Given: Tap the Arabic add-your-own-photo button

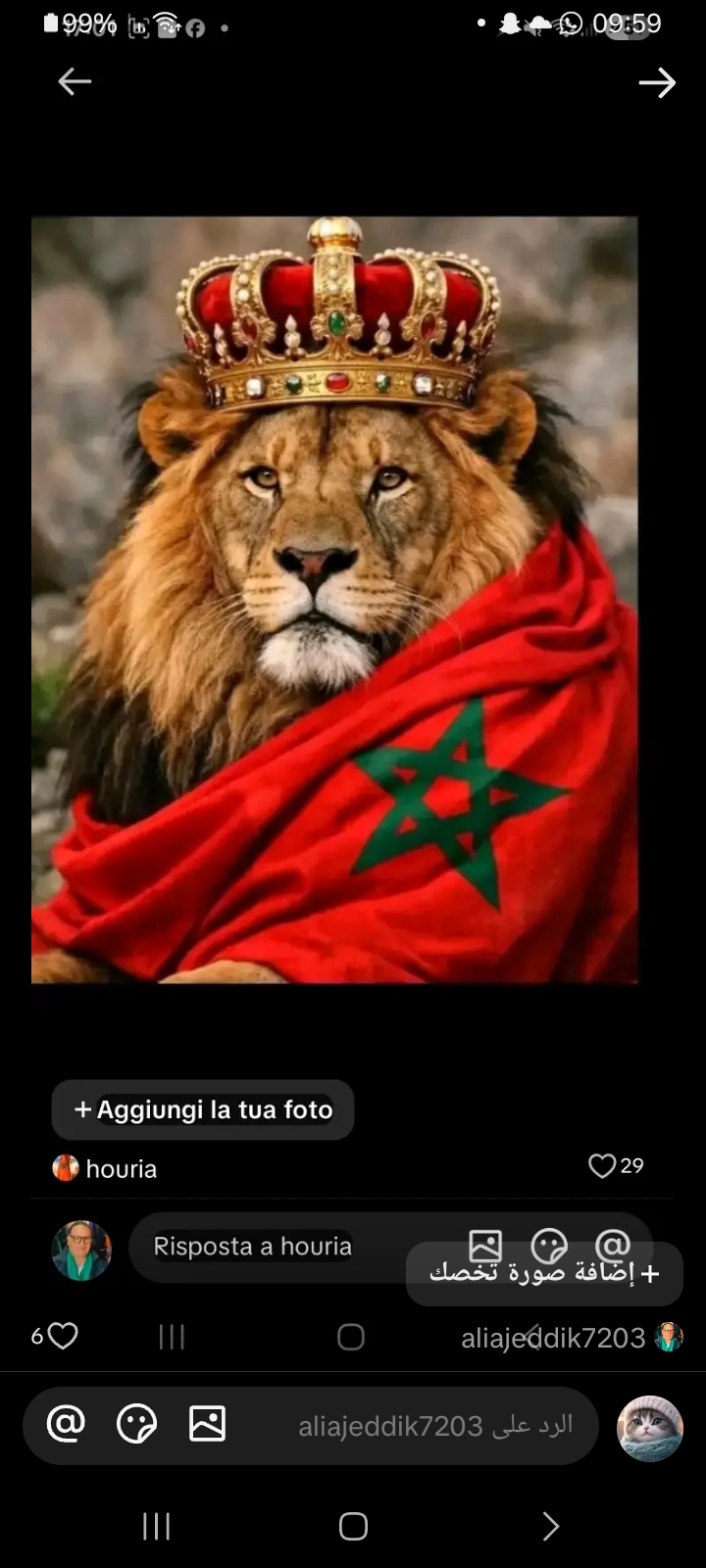Looking at the screenshot, I should coord(544,1273).
